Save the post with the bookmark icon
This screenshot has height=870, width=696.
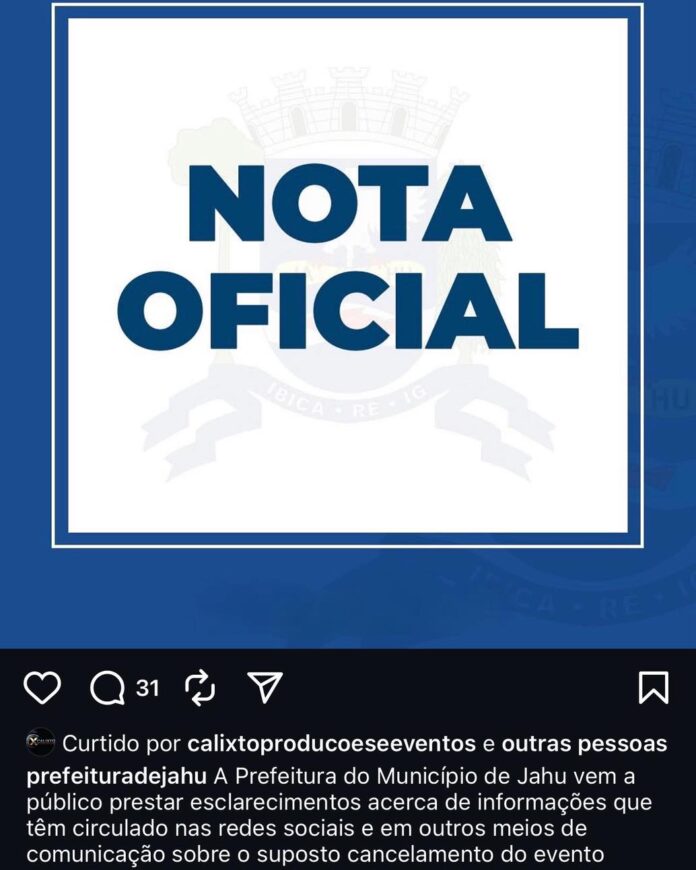point(653,687)
